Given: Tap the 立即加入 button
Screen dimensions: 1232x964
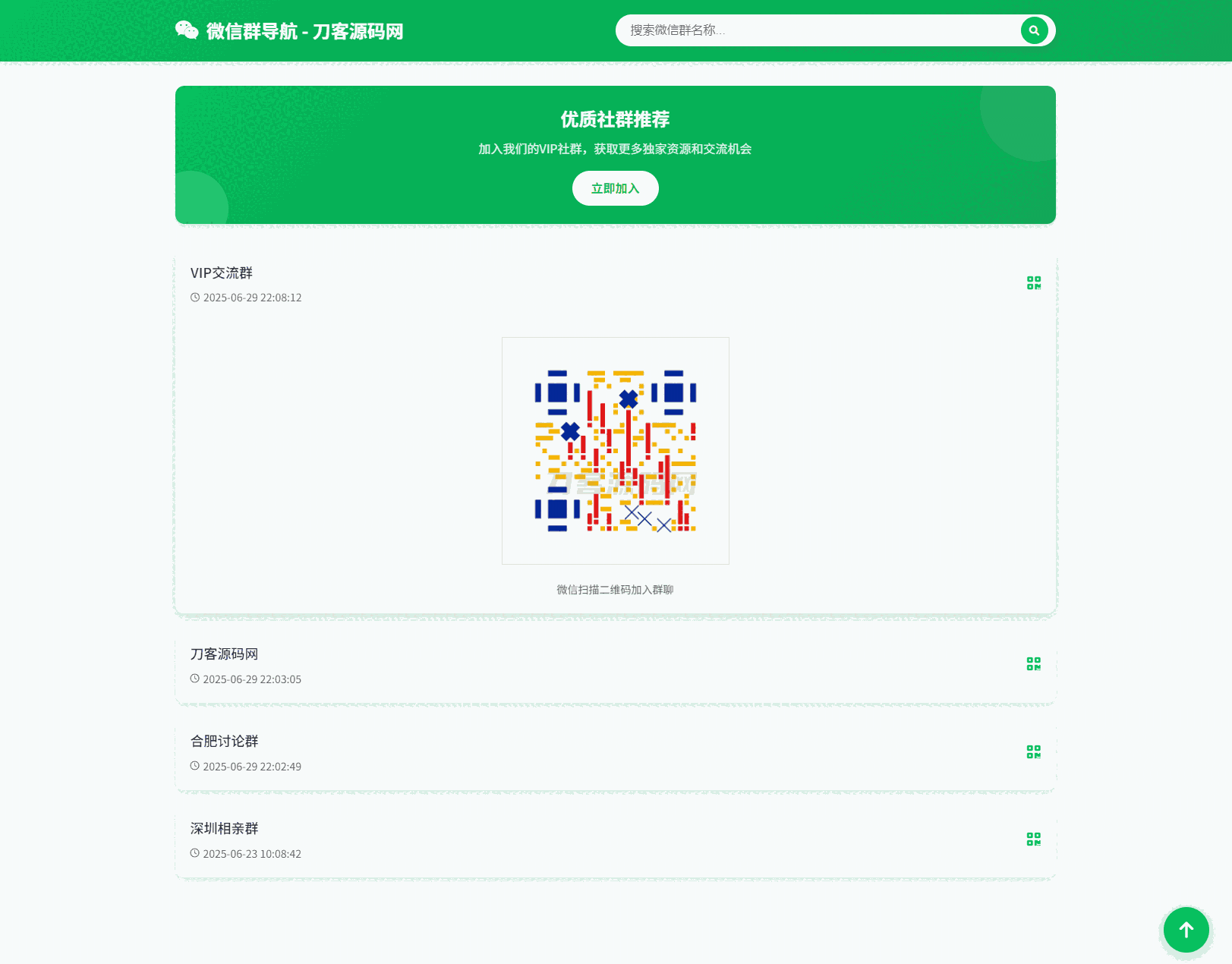Looking at the screenshot, I should (x=615, y=188).
